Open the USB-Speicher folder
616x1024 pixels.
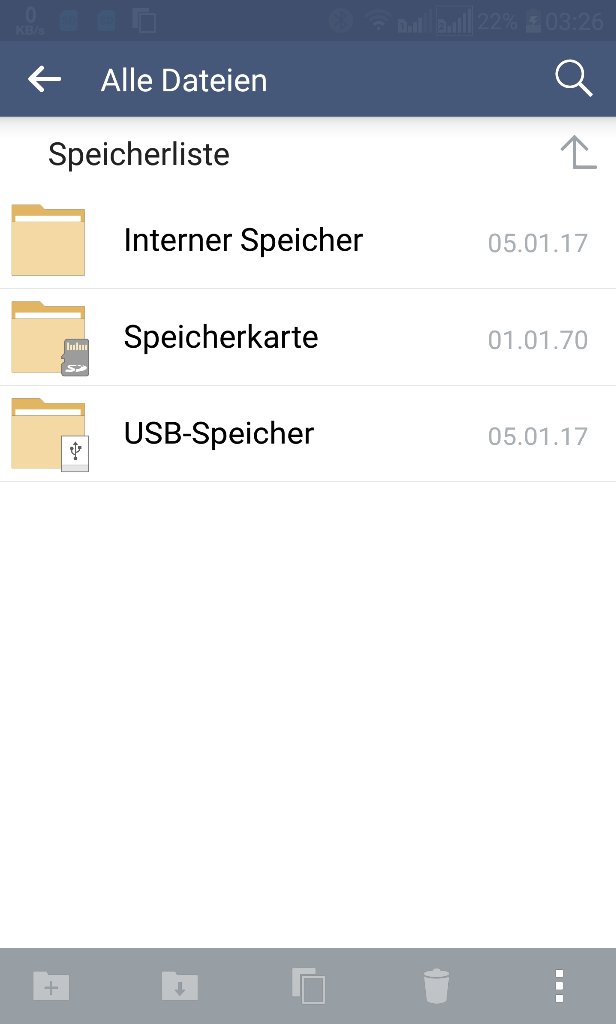point(308,434)
